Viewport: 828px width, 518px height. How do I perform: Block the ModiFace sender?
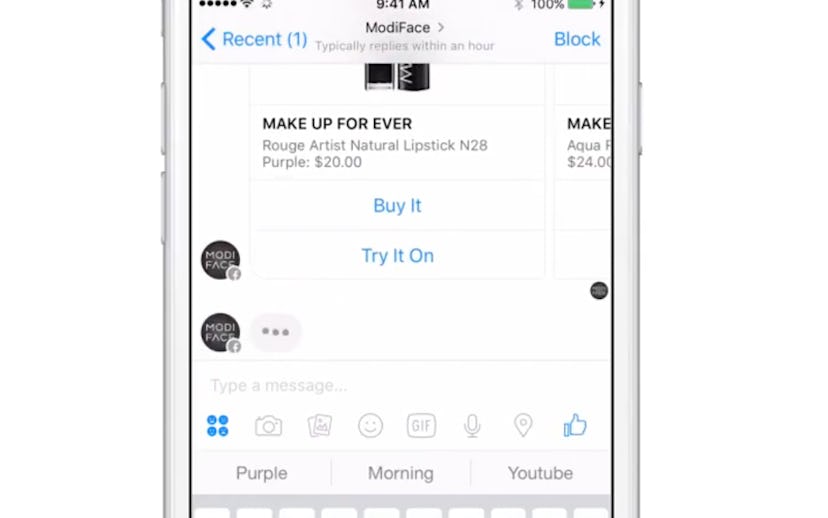click(577, 39)
